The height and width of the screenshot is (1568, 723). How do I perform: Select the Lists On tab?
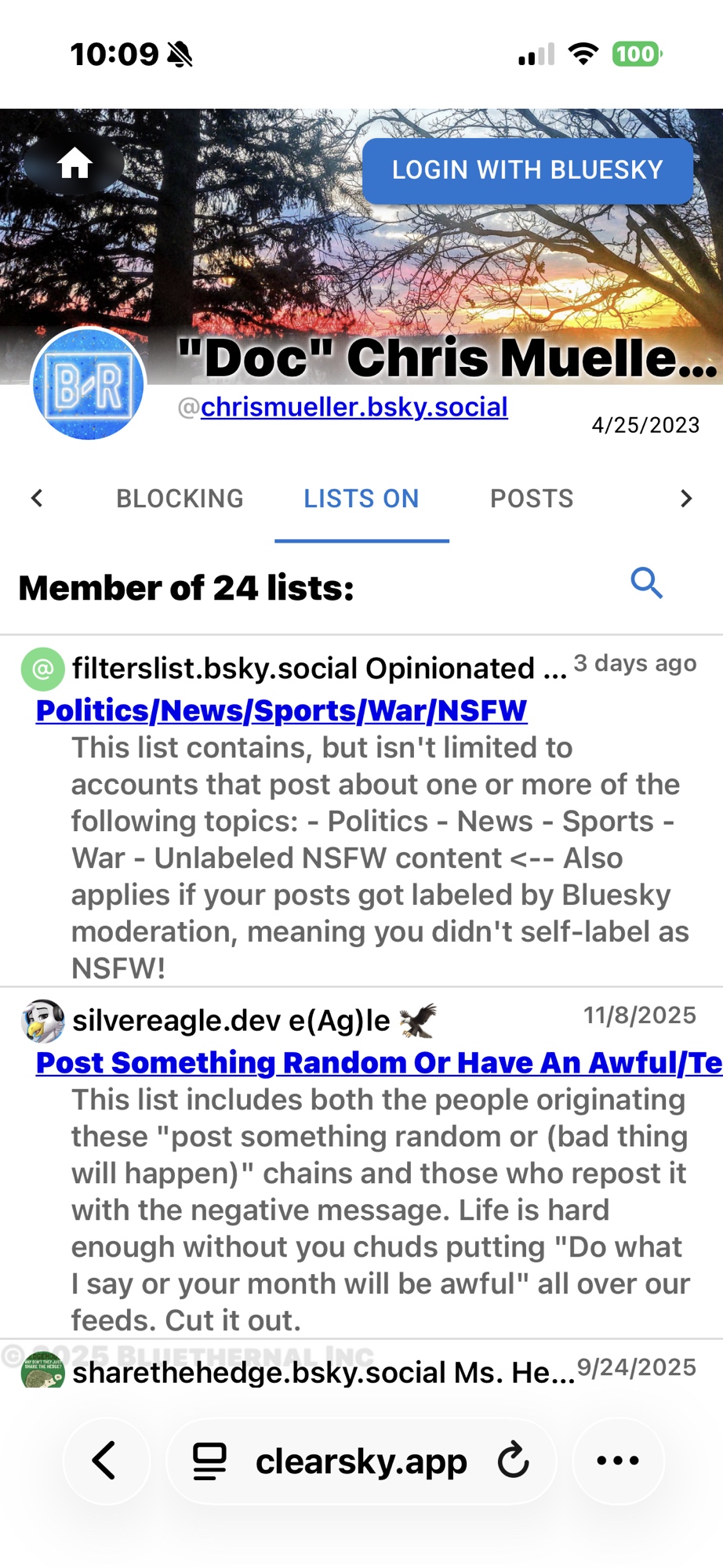[x=361, y=499]
